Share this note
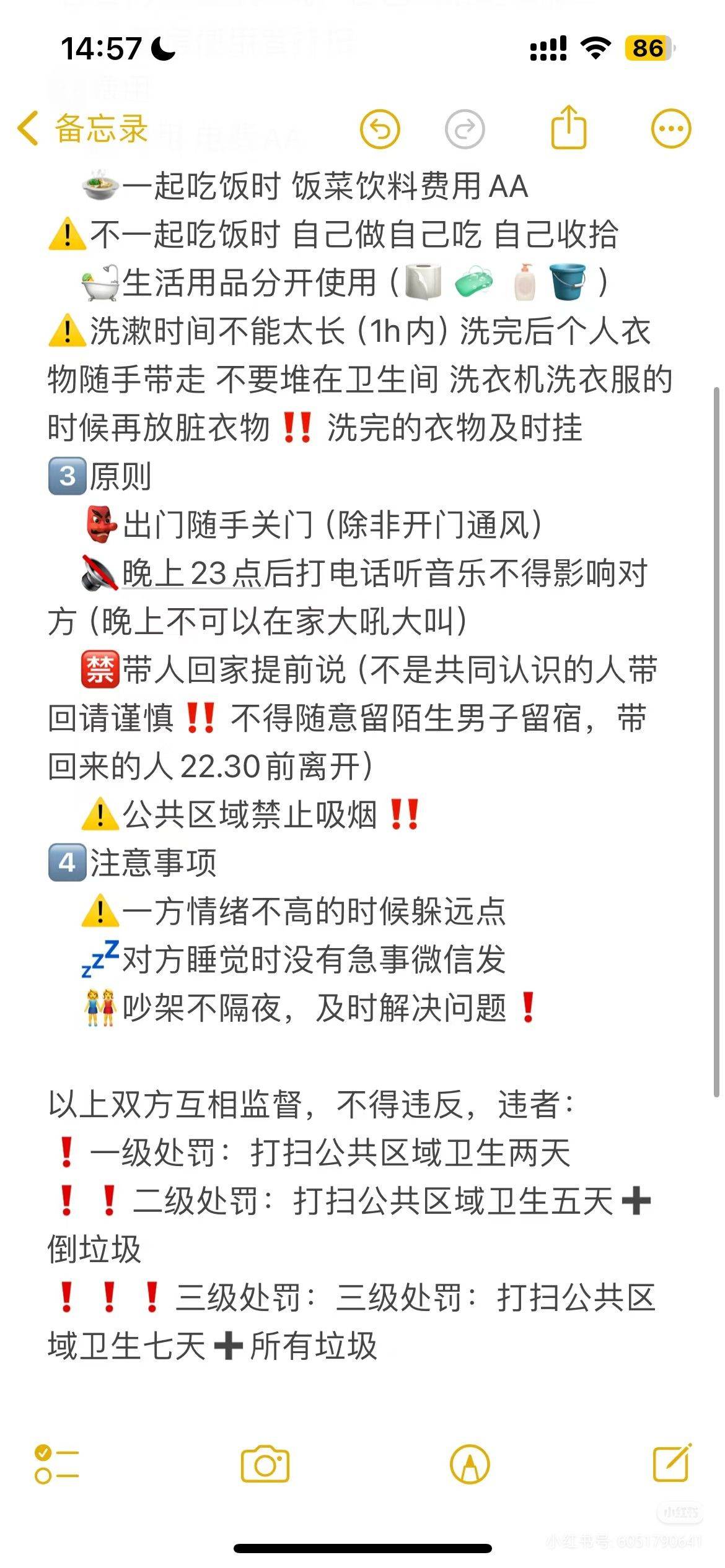Viewport: 725px width, 1568px height. [x=568, y=128]
